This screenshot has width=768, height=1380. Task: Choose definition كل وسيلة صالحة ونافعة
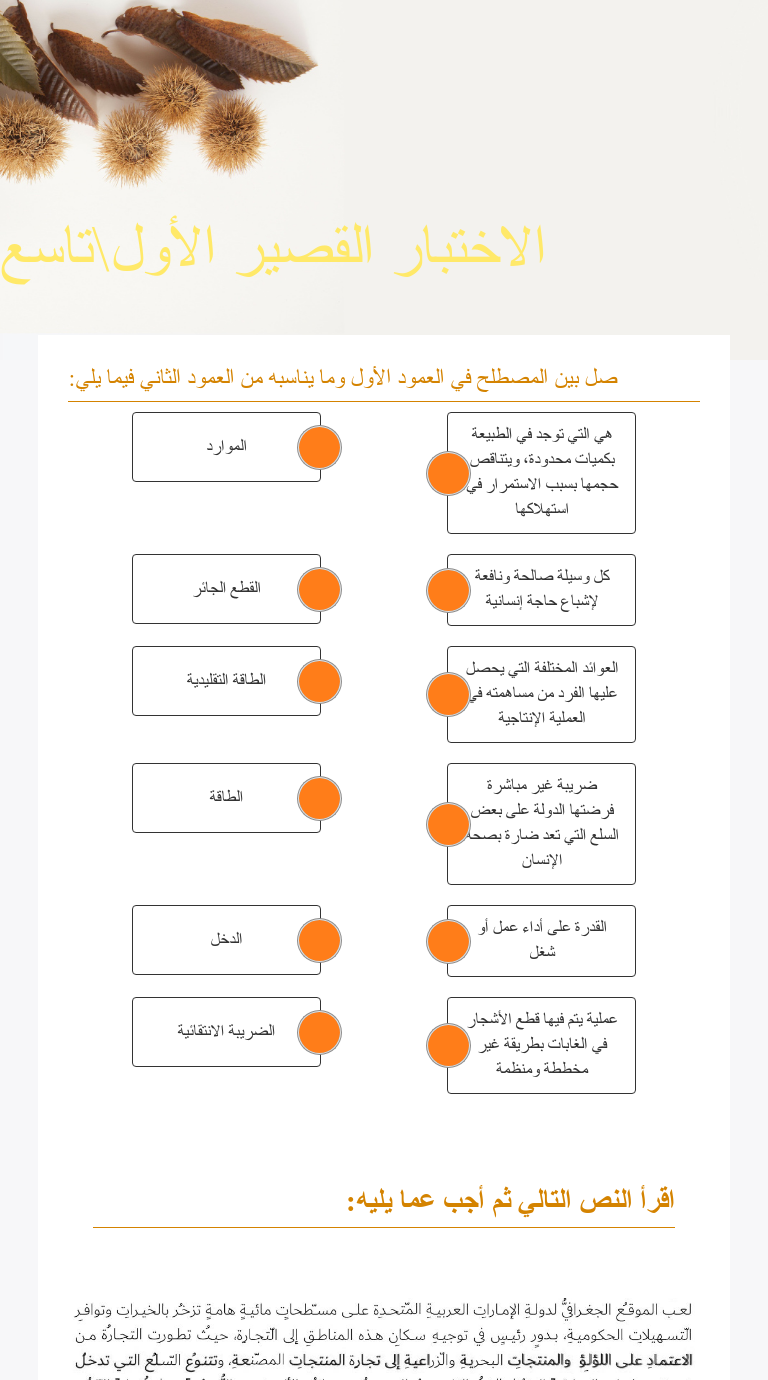[541, 590]
